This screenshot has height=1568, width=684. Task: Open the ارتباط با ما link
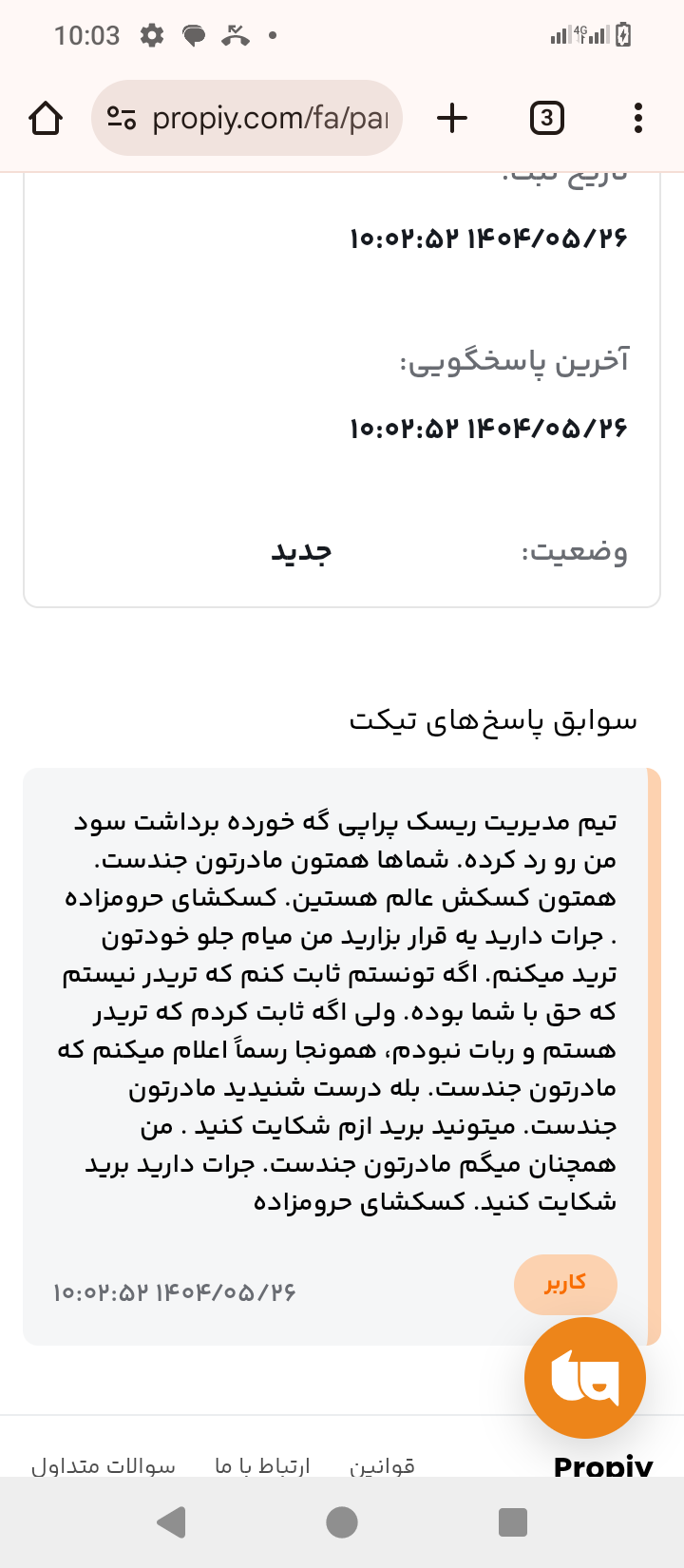point(262,1465)
